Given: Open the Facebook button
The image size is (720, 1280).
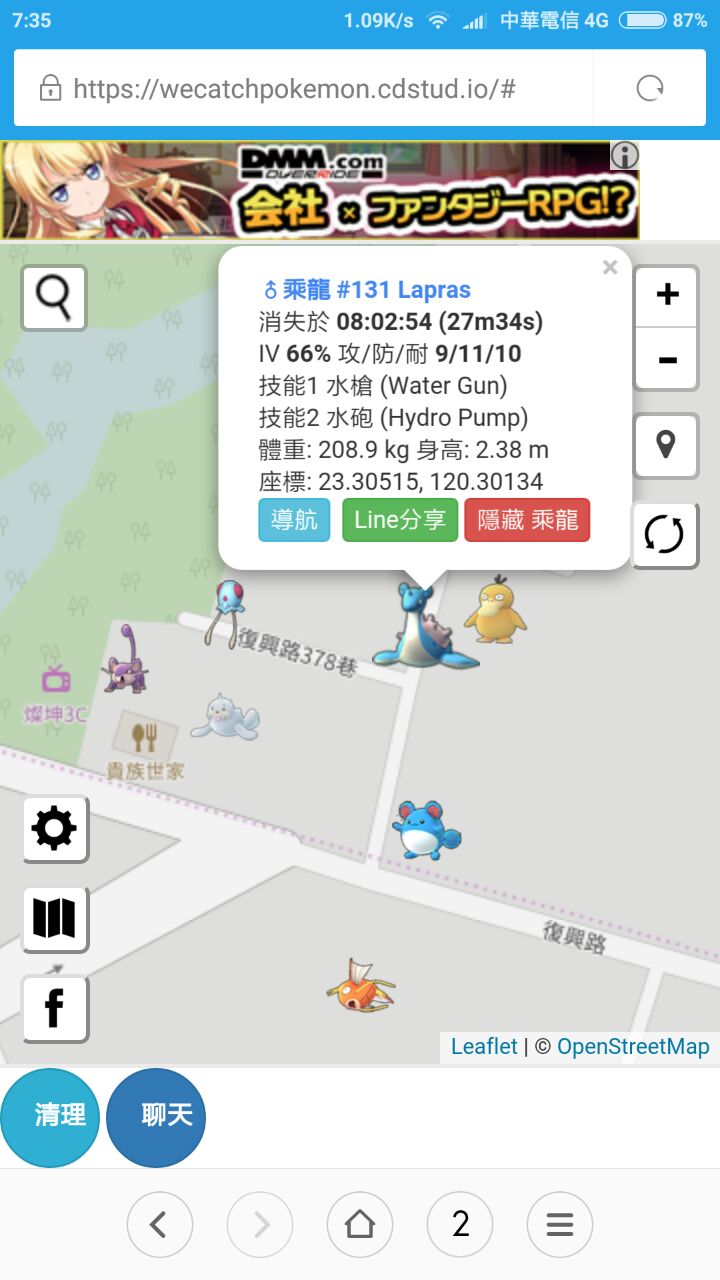Looking at the screenshot, I should 55,1008.
